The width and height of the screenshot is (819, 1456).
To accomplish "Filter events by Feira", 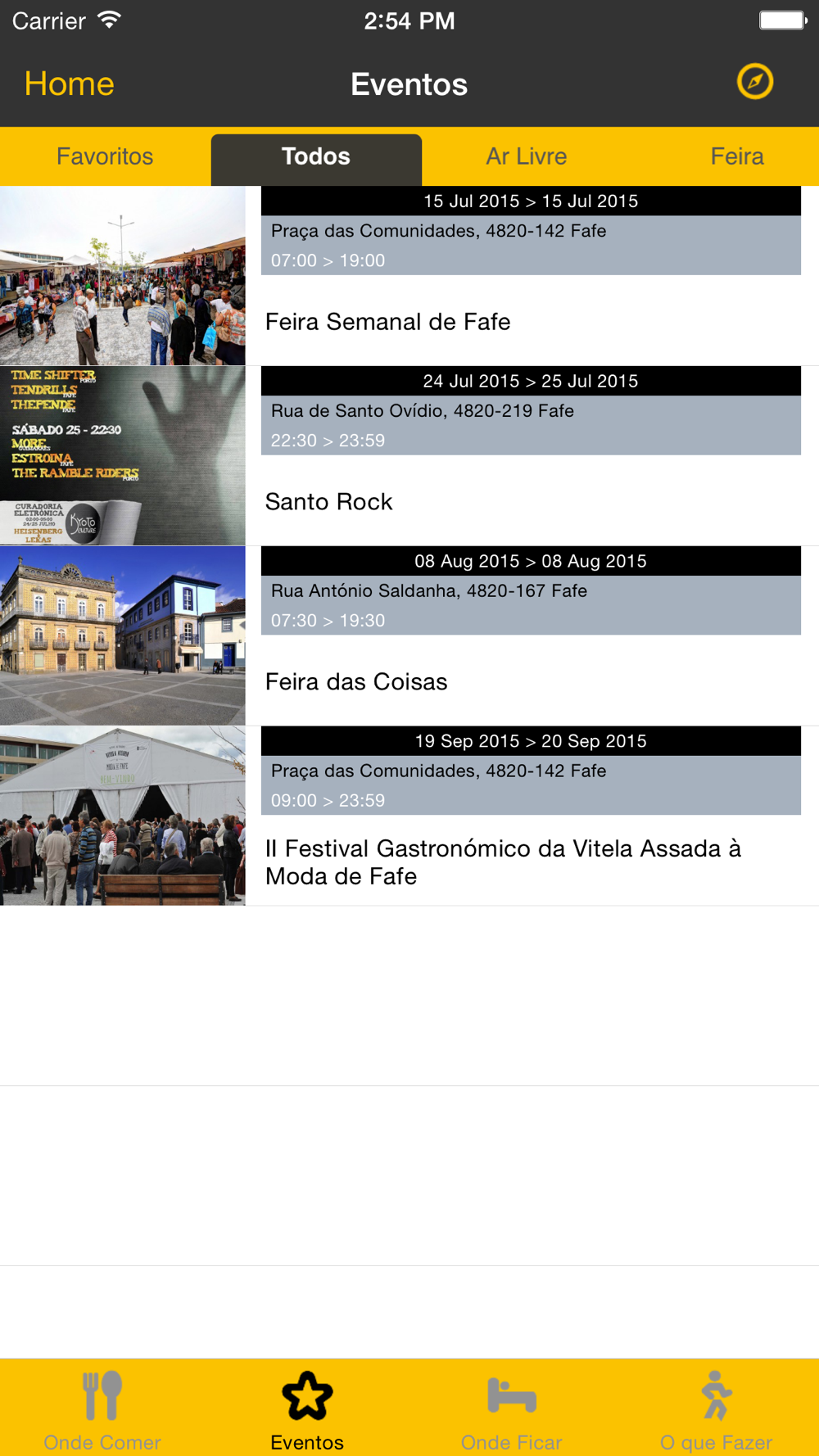I will coord(736,156).
